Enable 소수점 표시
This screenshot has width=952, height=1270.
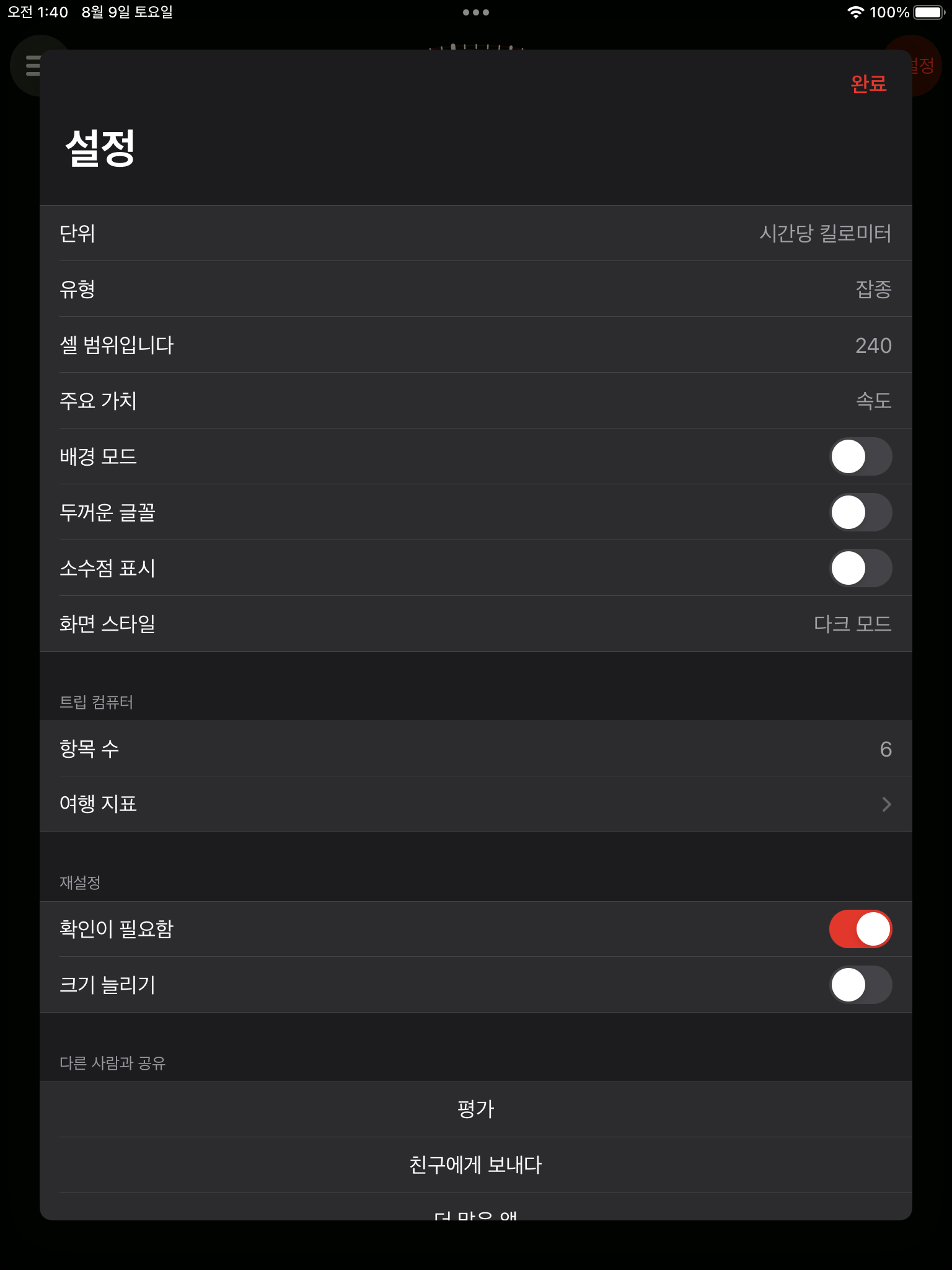(x=861, y=568)
